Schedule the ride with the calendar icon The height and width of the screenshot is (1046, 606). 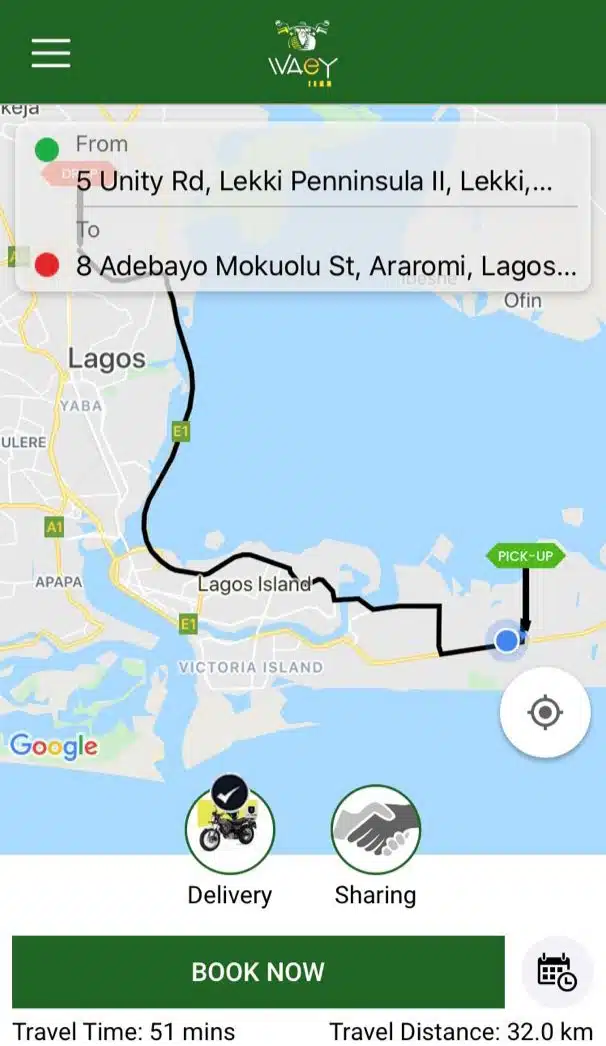(x=557, y=971)
